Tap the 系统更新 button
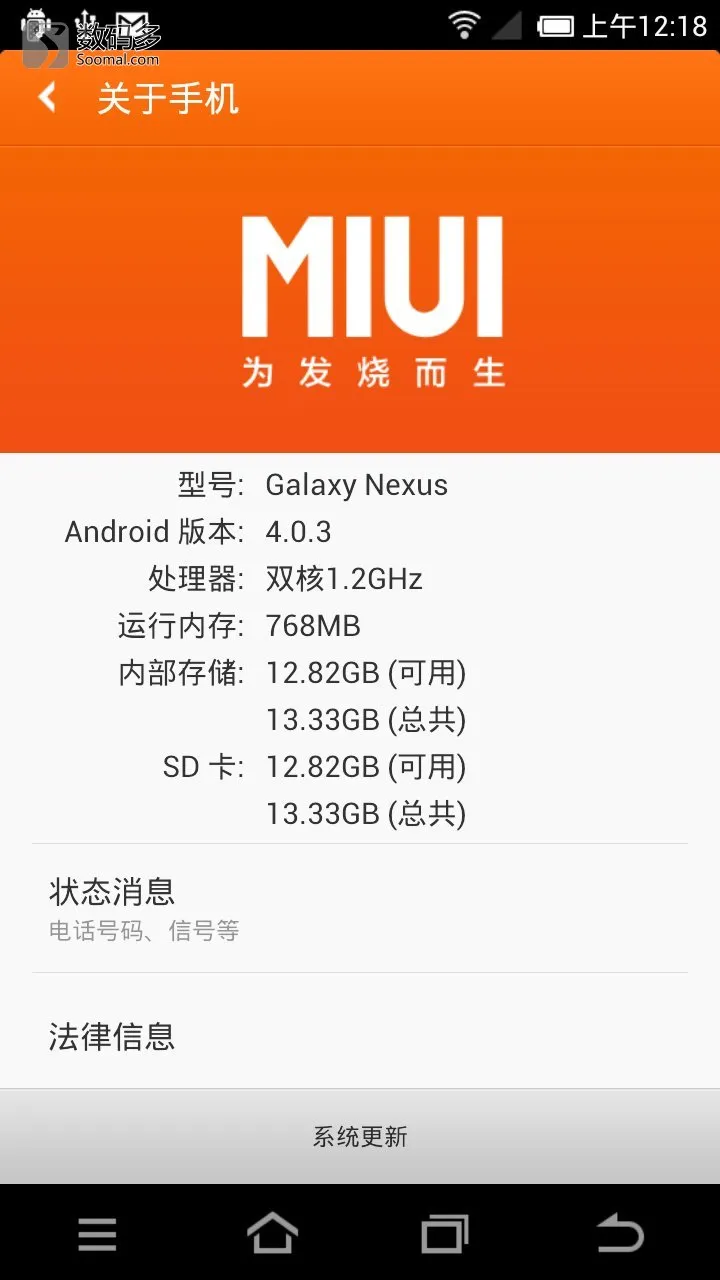Viewport: 720px width, 1280px height. tap(360, 1136)
